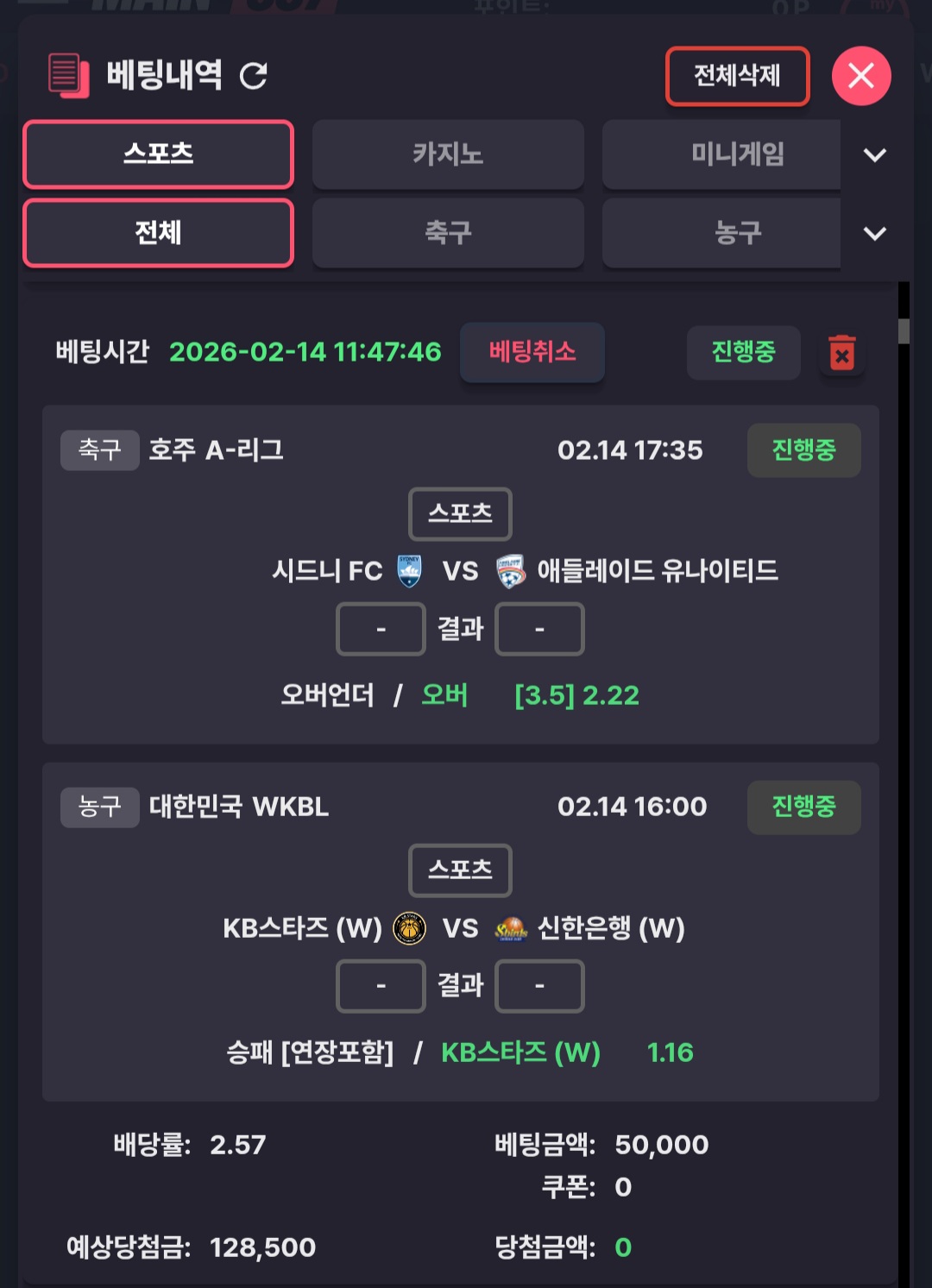Select the 전체 sports filter
Screen dimensions: 932x1288
[x=158, y=233]
